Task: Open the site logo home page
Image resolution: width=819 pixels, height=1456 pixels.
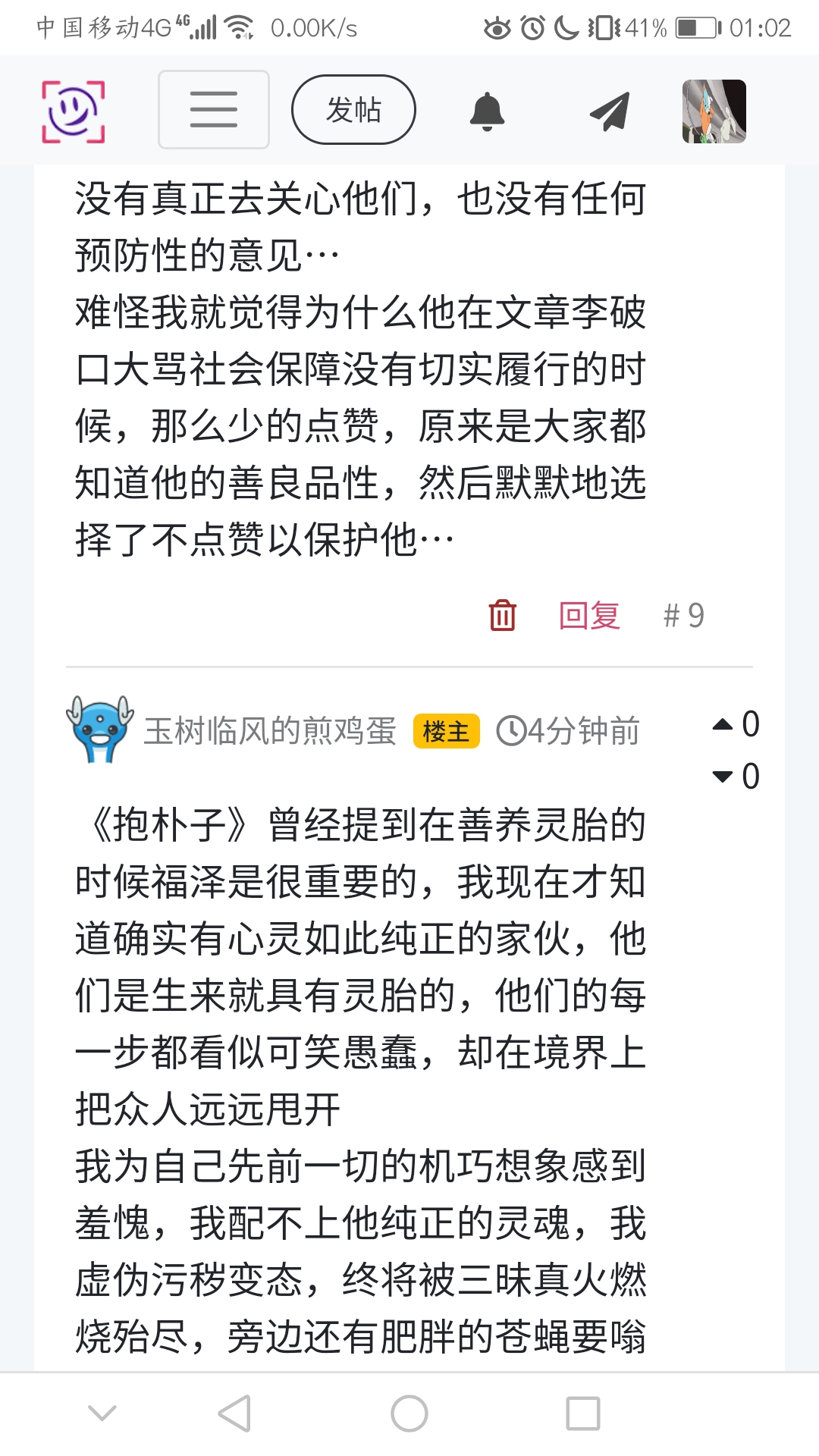Action: (x=73, y=111)
